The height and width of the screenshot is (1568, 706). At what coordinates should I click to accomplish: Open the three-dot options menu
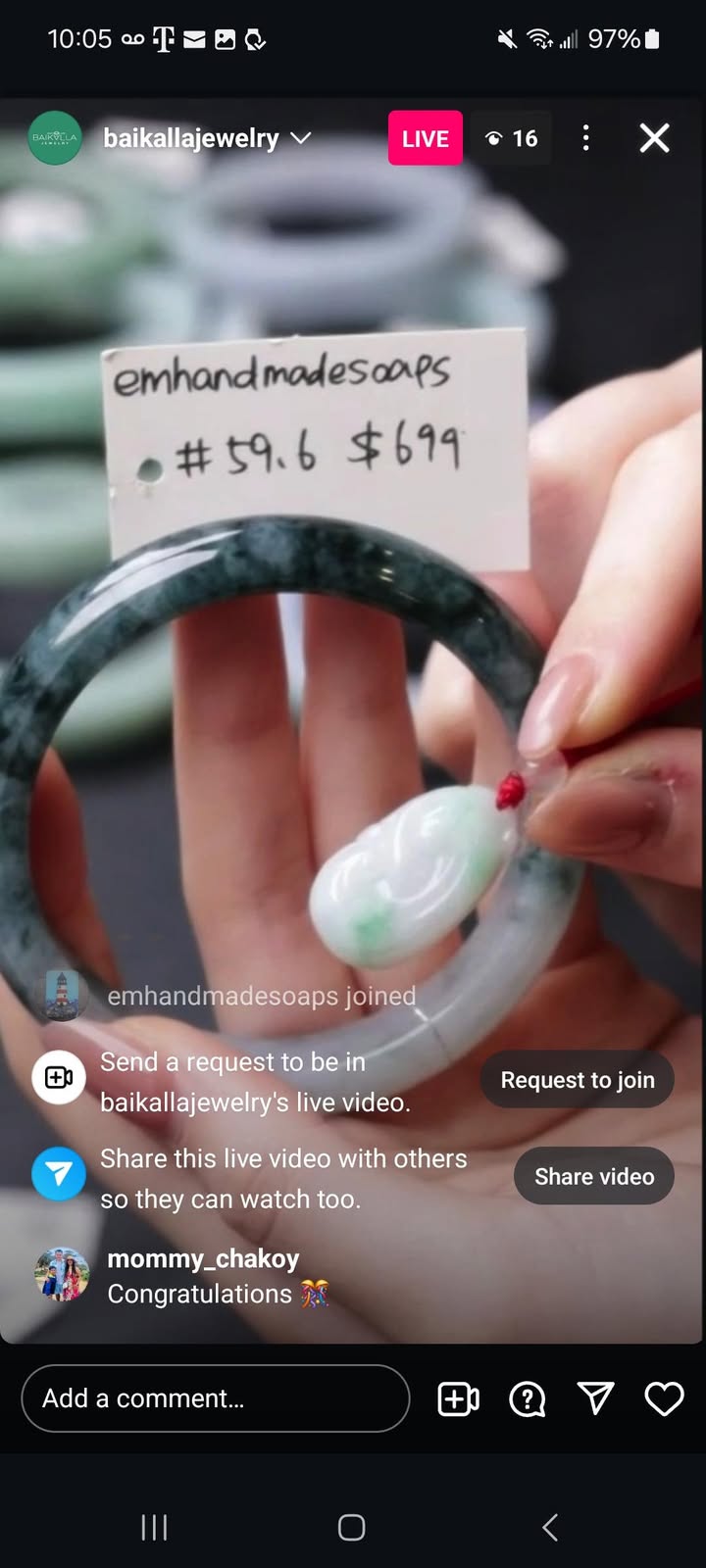click(x=585, y=138)
